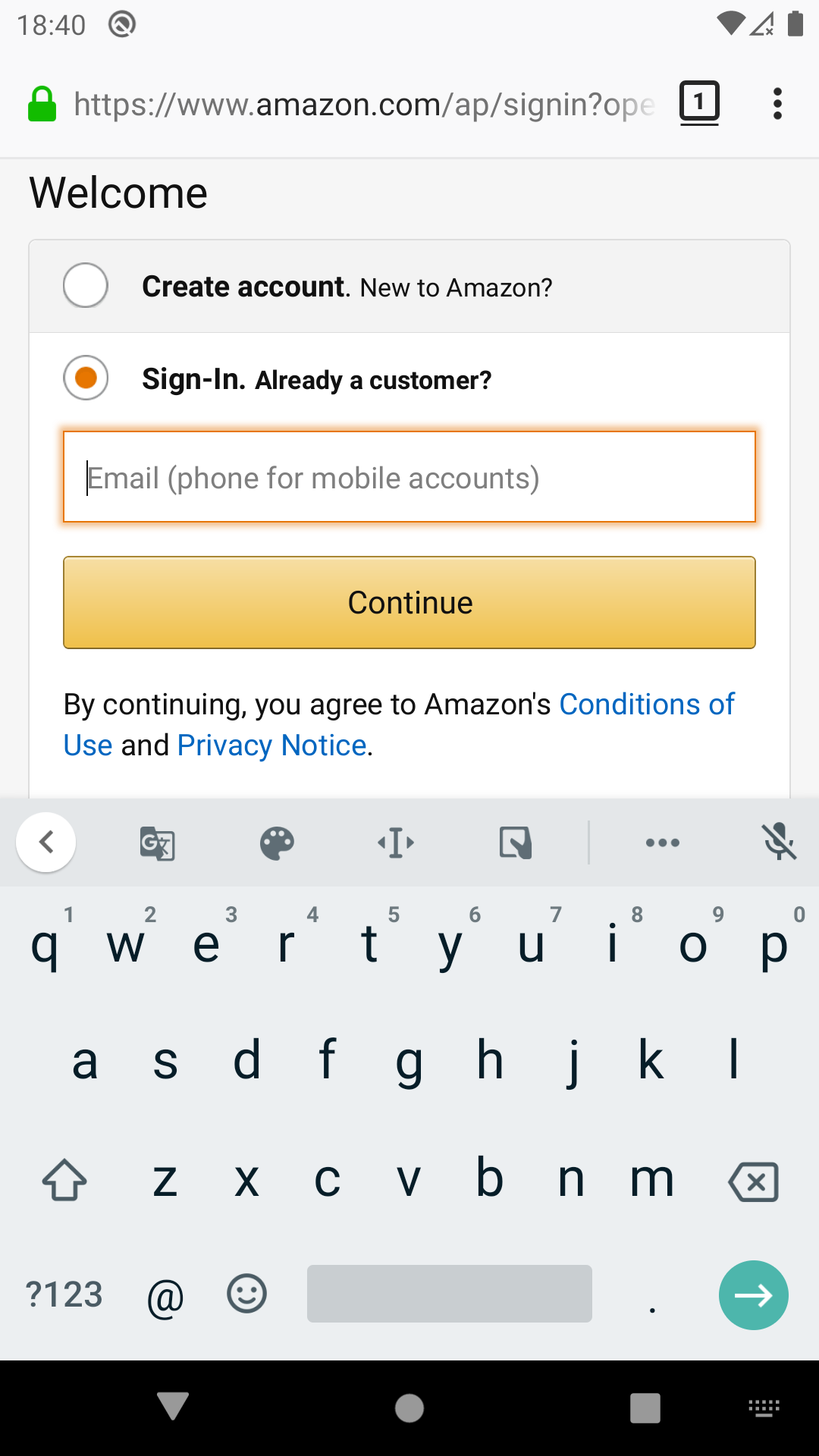Select the Sign-In radio option
This screenshot has height=1456, width=819.
(x=86, y=378)
